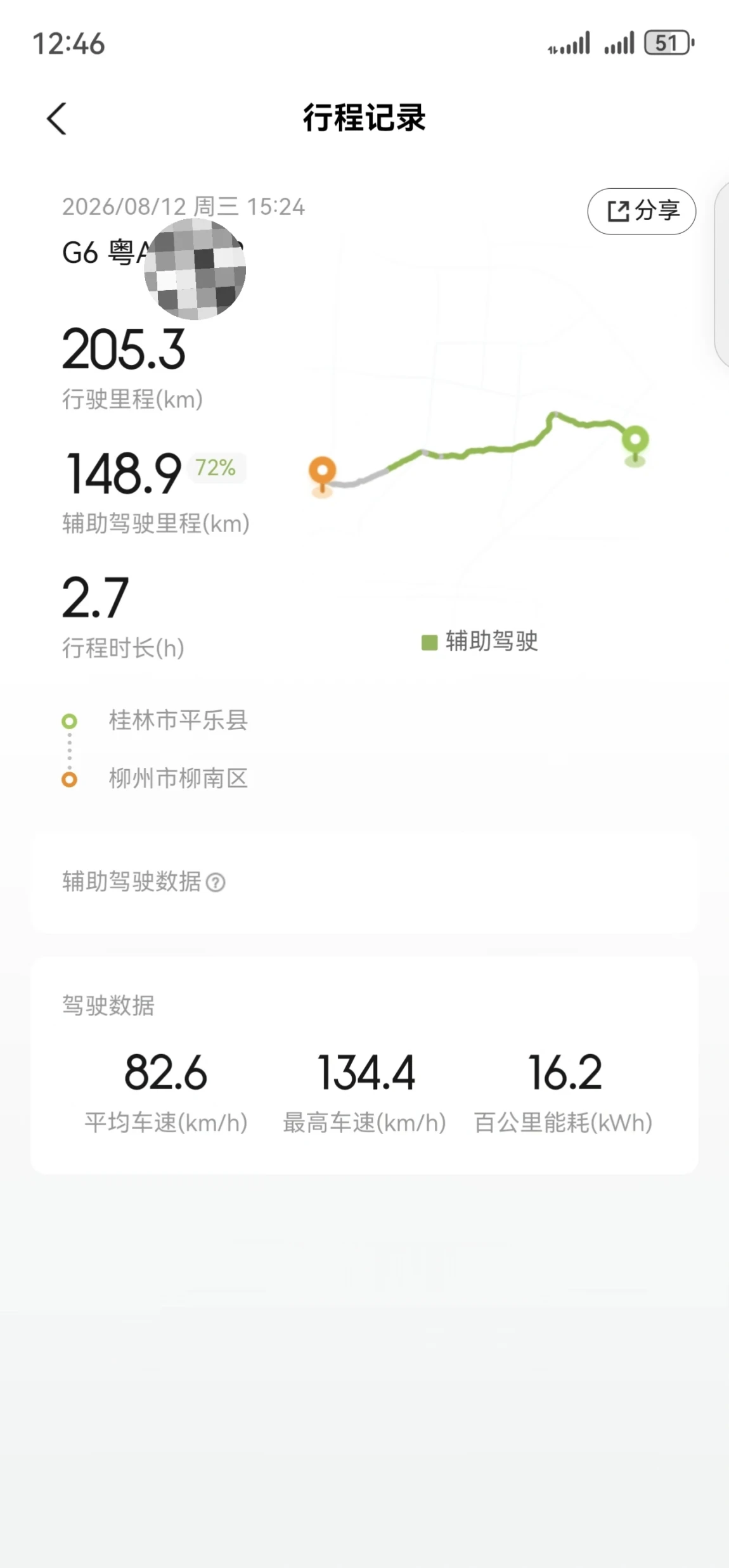The height and width of the screenshot is (1568, 729).
Task: Open the trip route map
Action: click(x=482, y=443)
